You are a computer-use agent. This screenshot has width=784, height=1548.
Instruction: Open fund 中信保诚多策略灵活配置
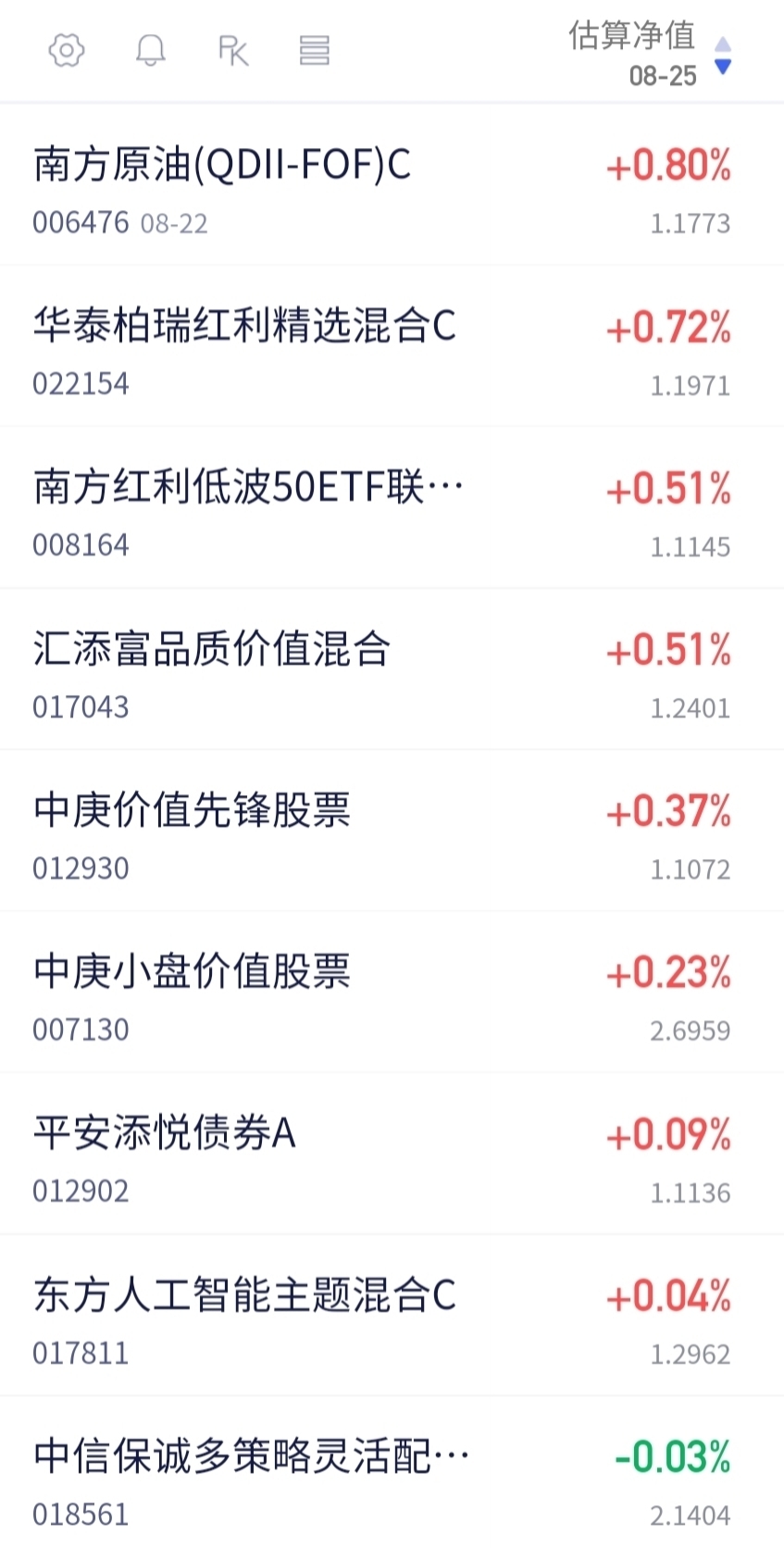(392, 1473)
